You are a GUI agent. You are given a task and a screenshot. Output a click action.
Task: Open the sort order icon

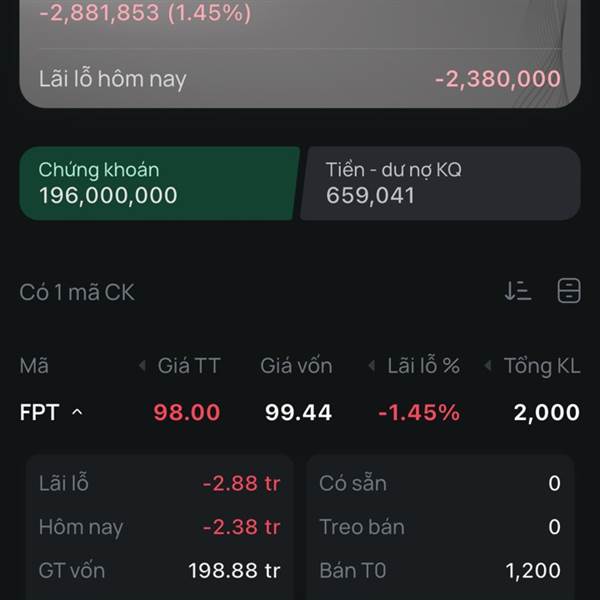coord(518,291)
